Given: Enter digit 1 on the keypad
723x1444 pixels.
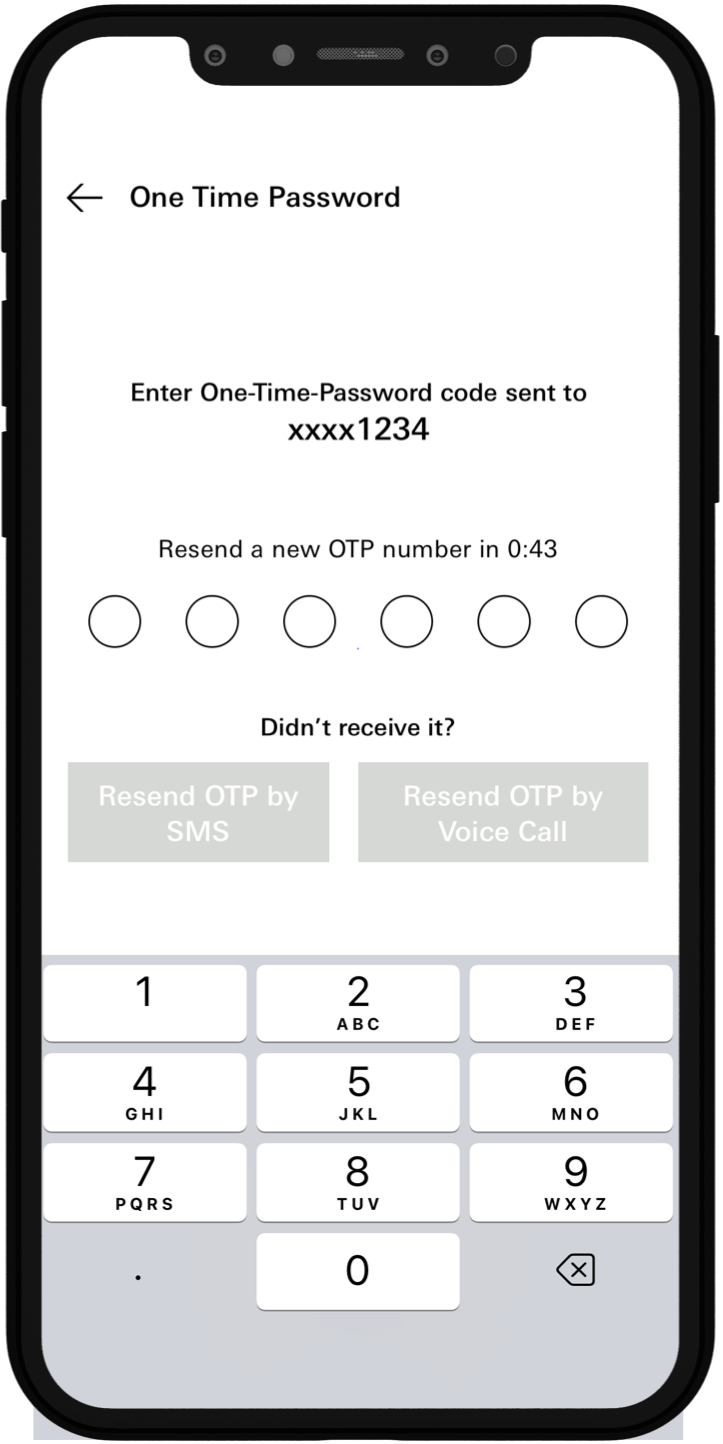Looking at the screenshot, I should (145, 1003).
